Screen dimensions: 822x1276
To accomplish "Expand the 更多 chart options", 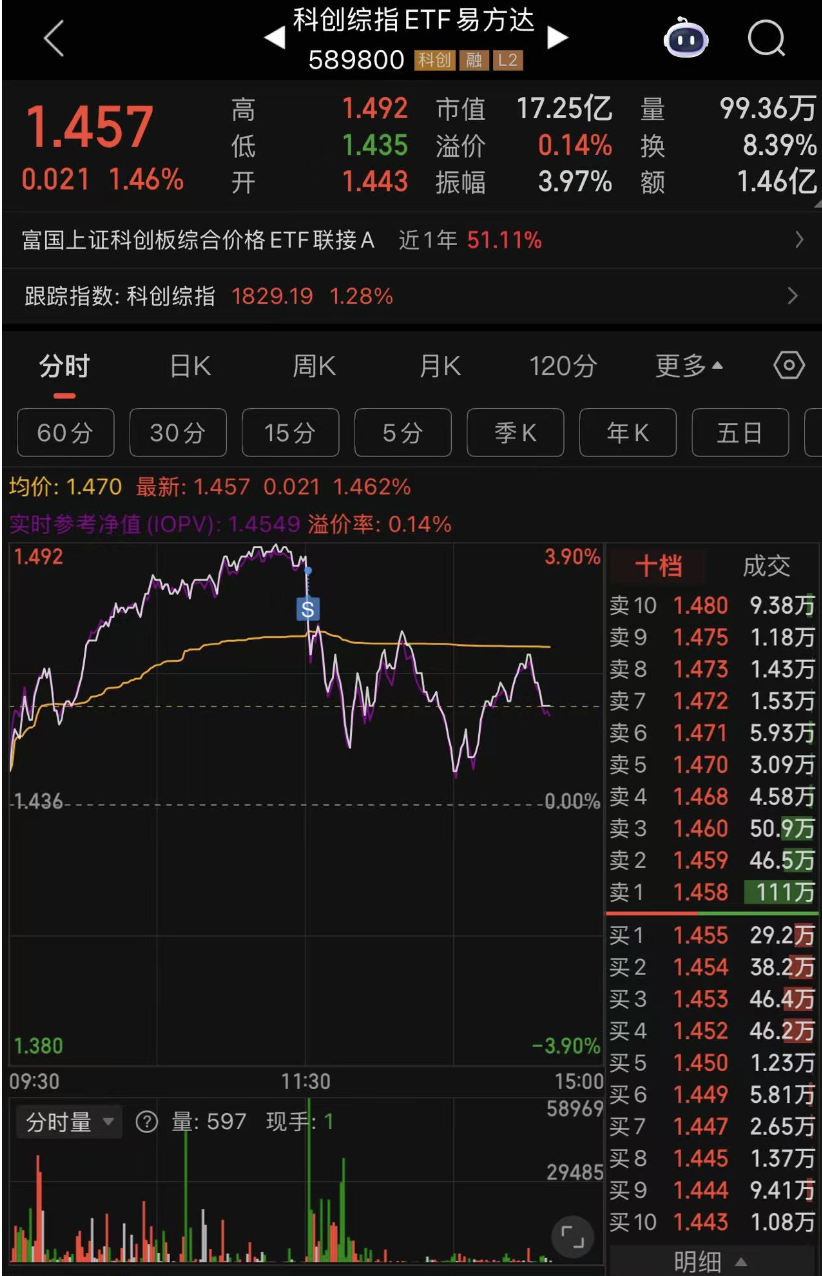I will [689, 367].
